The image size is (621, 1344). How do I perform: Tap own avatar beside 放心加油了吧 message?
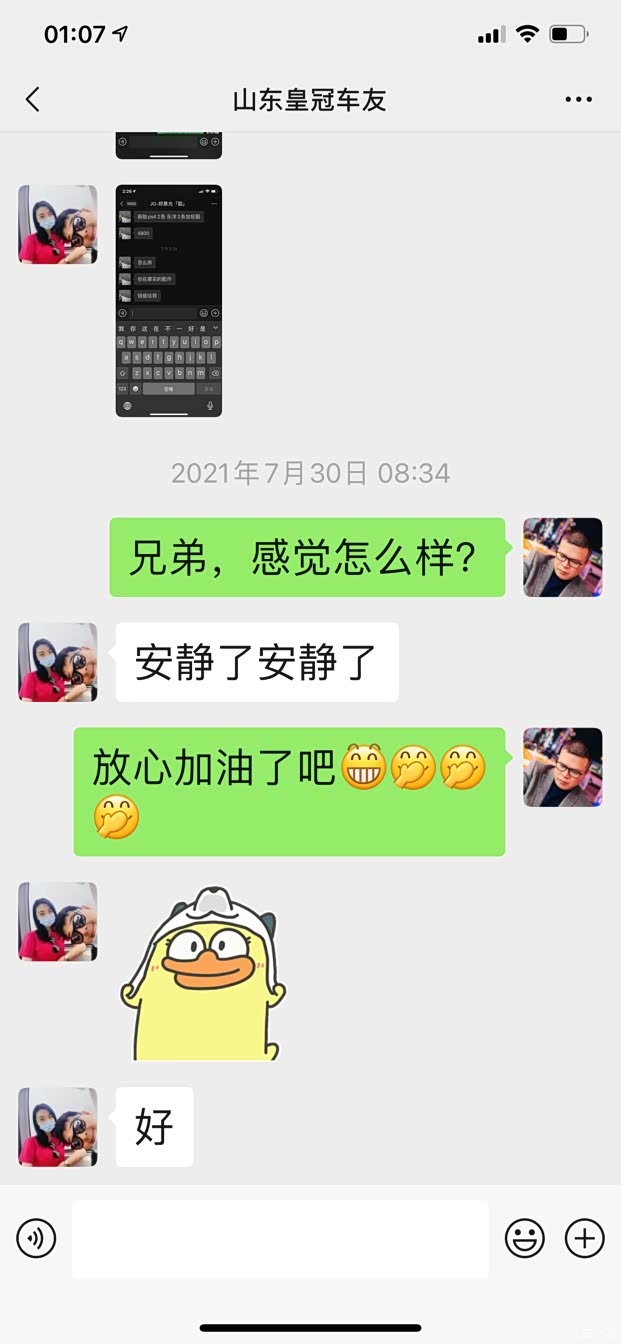point(562,767)
